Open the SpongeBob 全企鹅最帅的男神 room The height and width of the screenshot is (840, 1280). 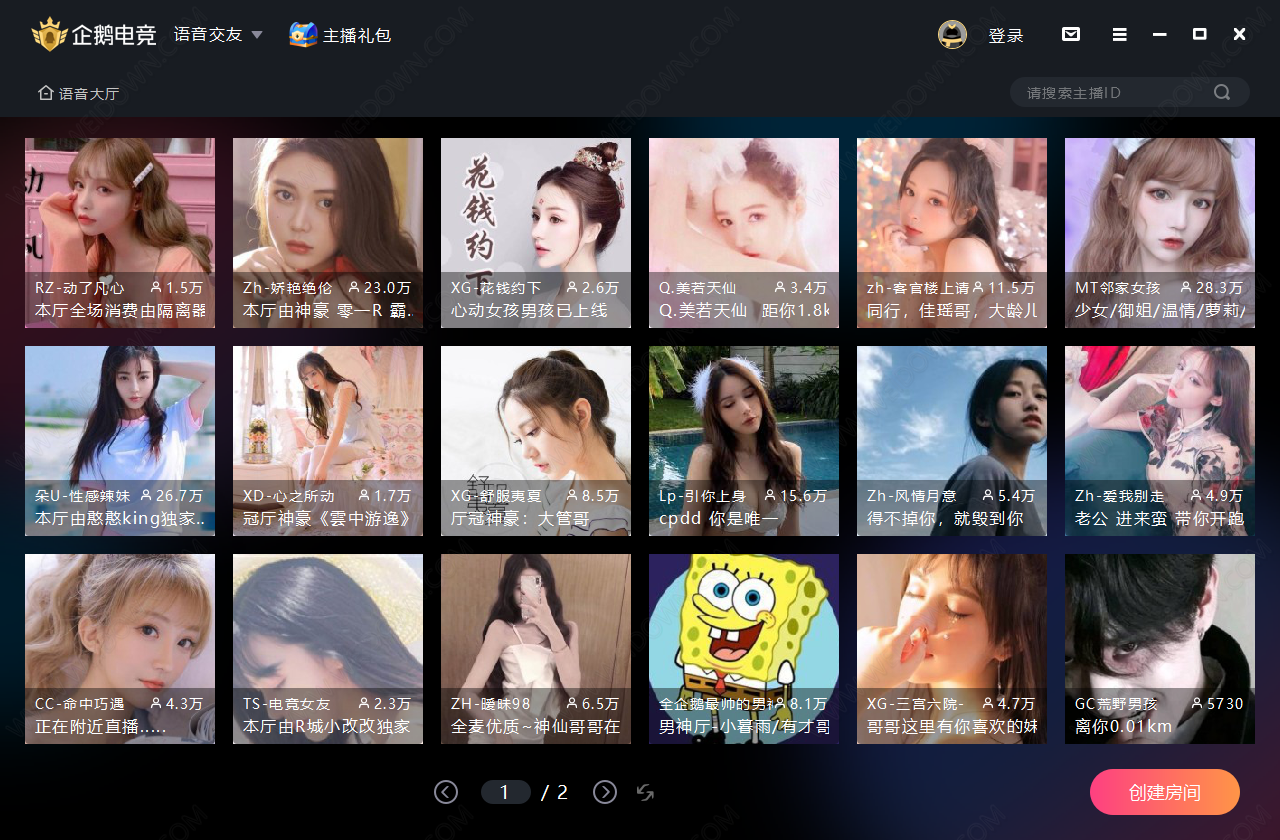click(x=744, y=648)
